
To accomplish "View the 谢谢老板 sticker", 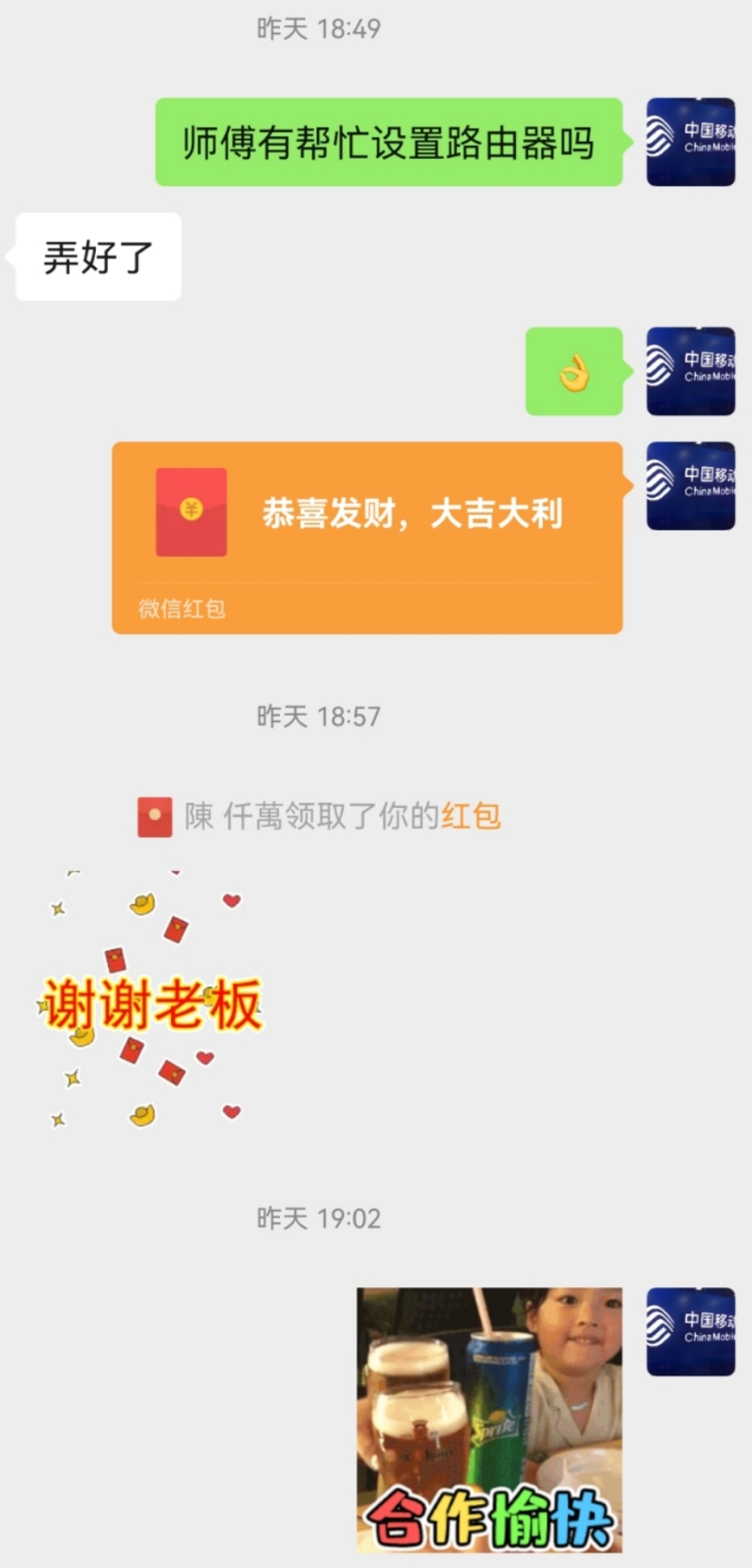I will [x=150, y=1003].
